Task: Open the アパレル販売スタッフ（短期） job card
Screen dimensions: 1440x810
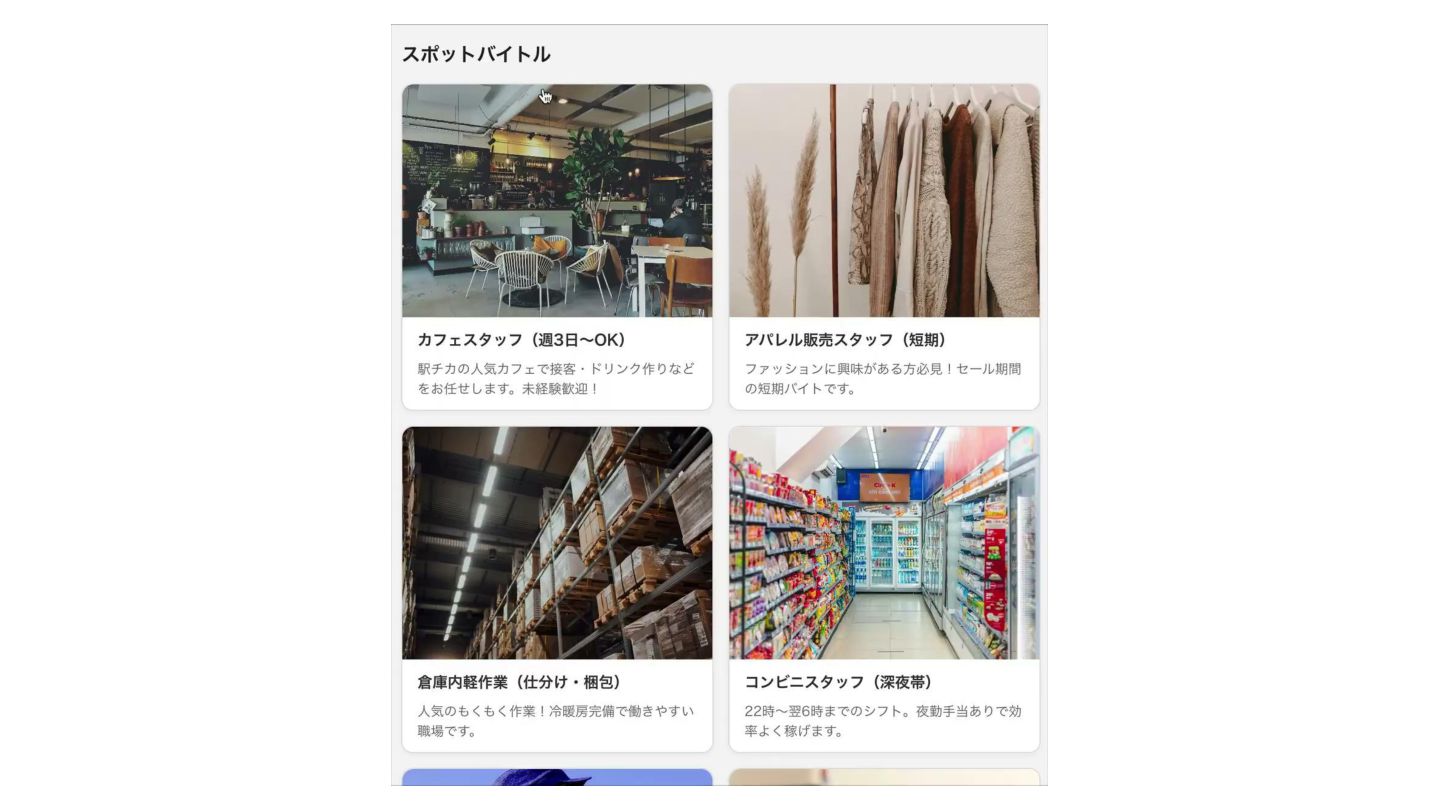Action: tap(884, 247)
